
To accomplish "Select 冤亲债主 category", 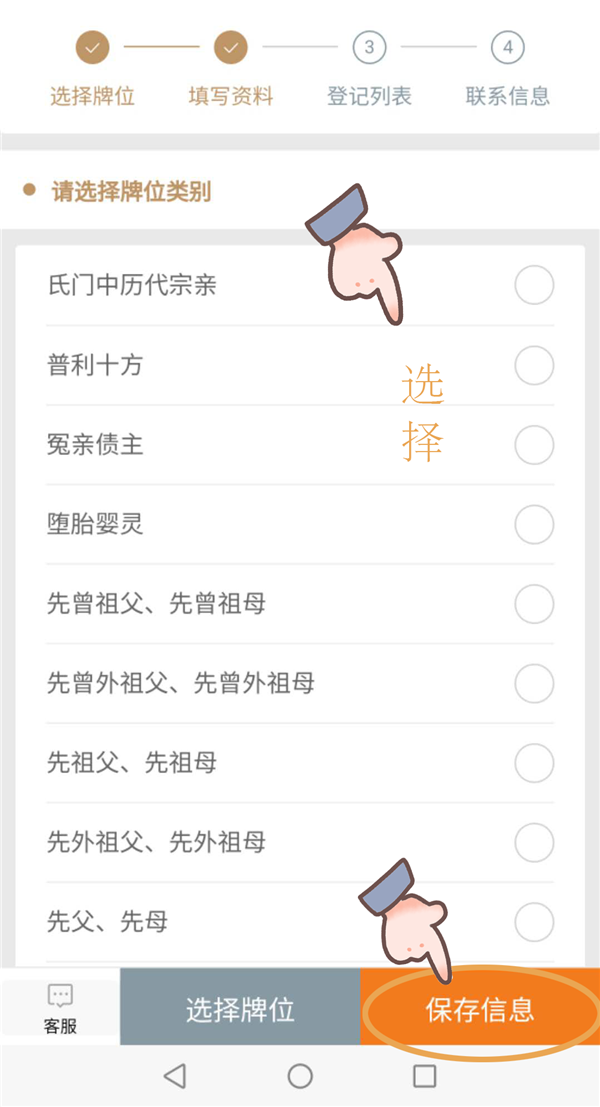I will pos(534,445).
